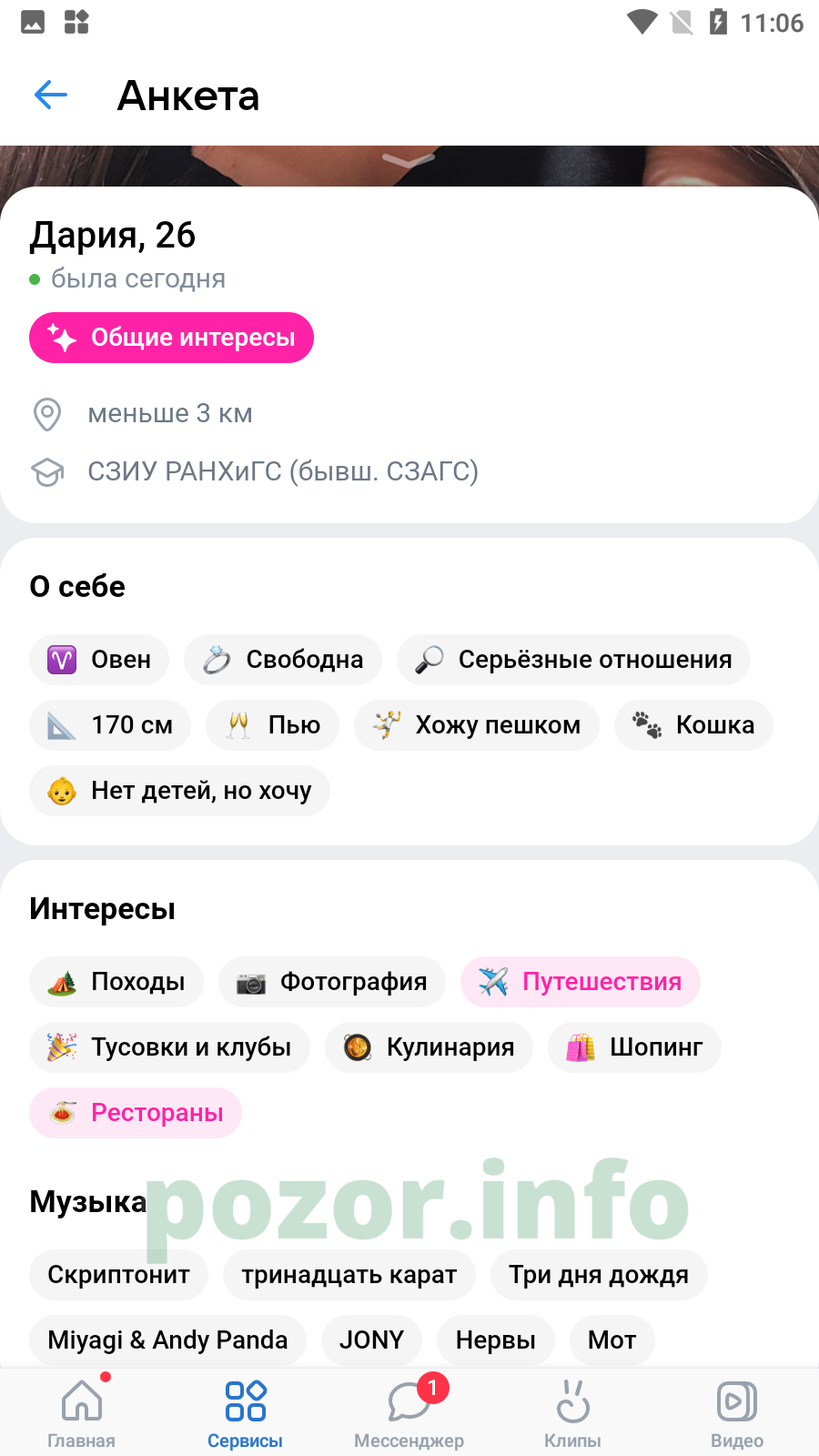
Task: Open the Мессенджер tab
Action: click(409, 1412)
